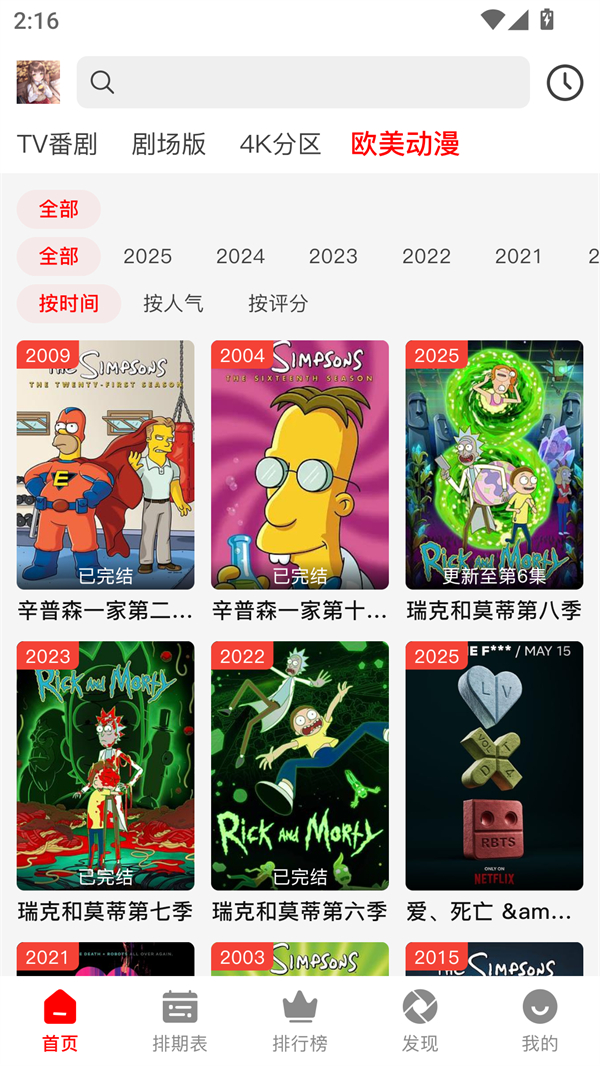Switch to the 剧场版 tab

click(168, 144)
